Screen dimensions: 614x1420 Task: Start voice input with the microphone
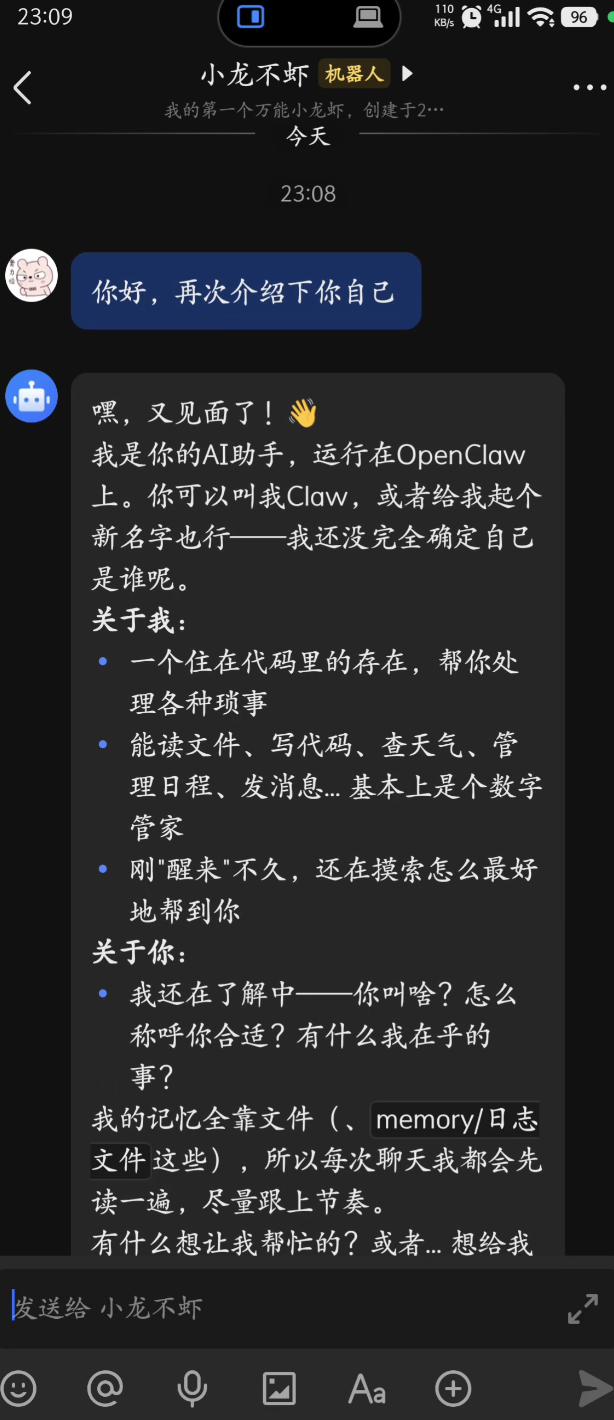(192, 1388)
